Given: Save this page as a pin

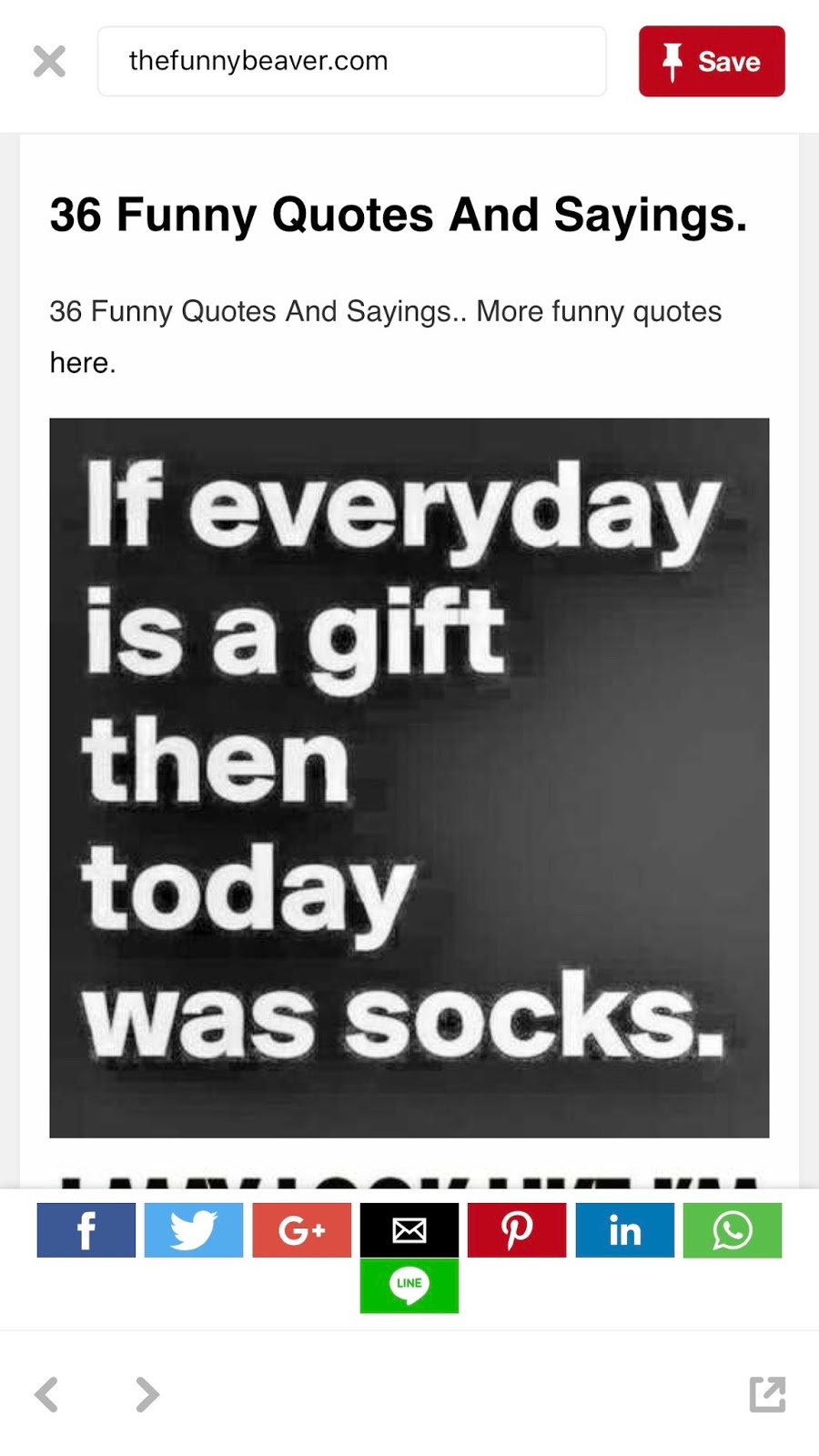Looking at the screenshot, I should click(712, 61).
